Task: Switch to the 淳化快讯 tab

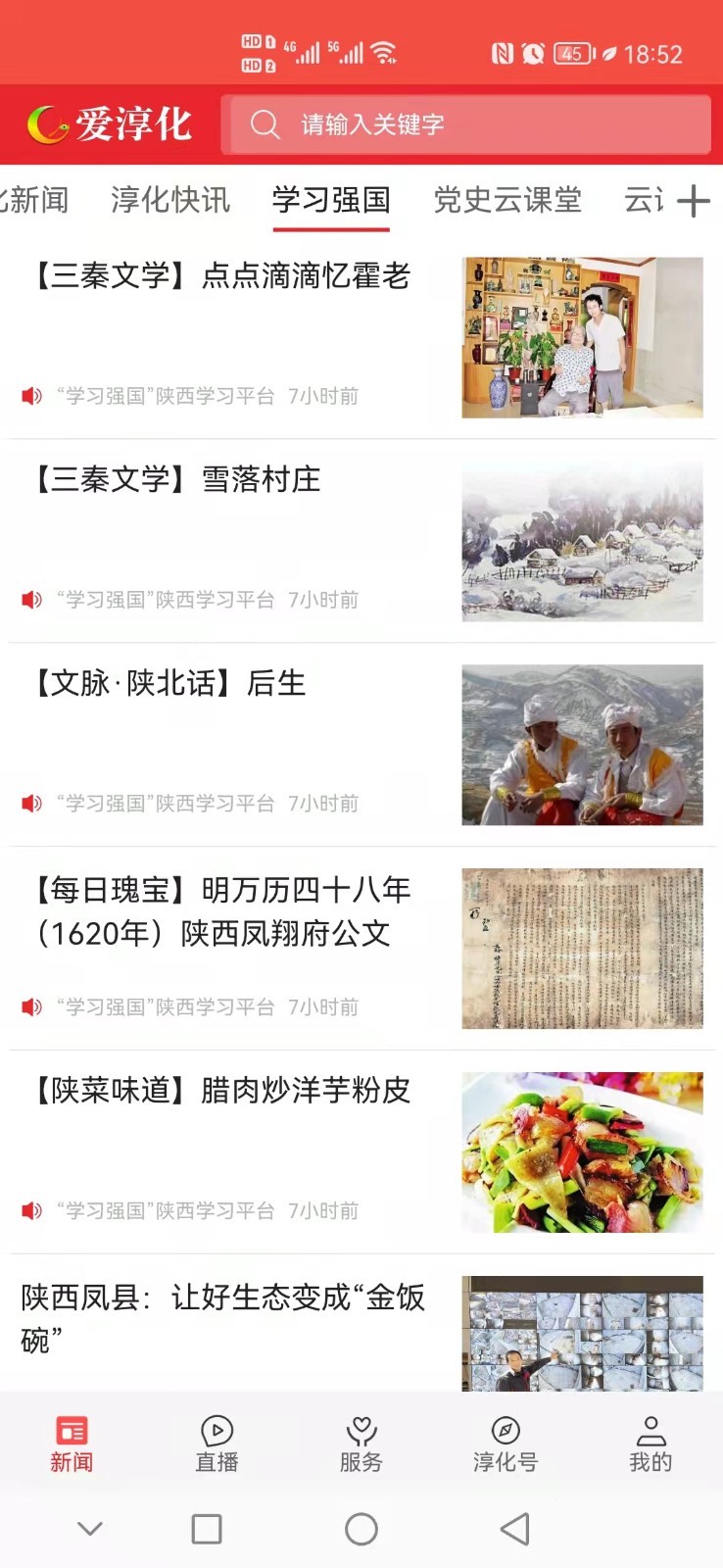Action: click(170, 199)
